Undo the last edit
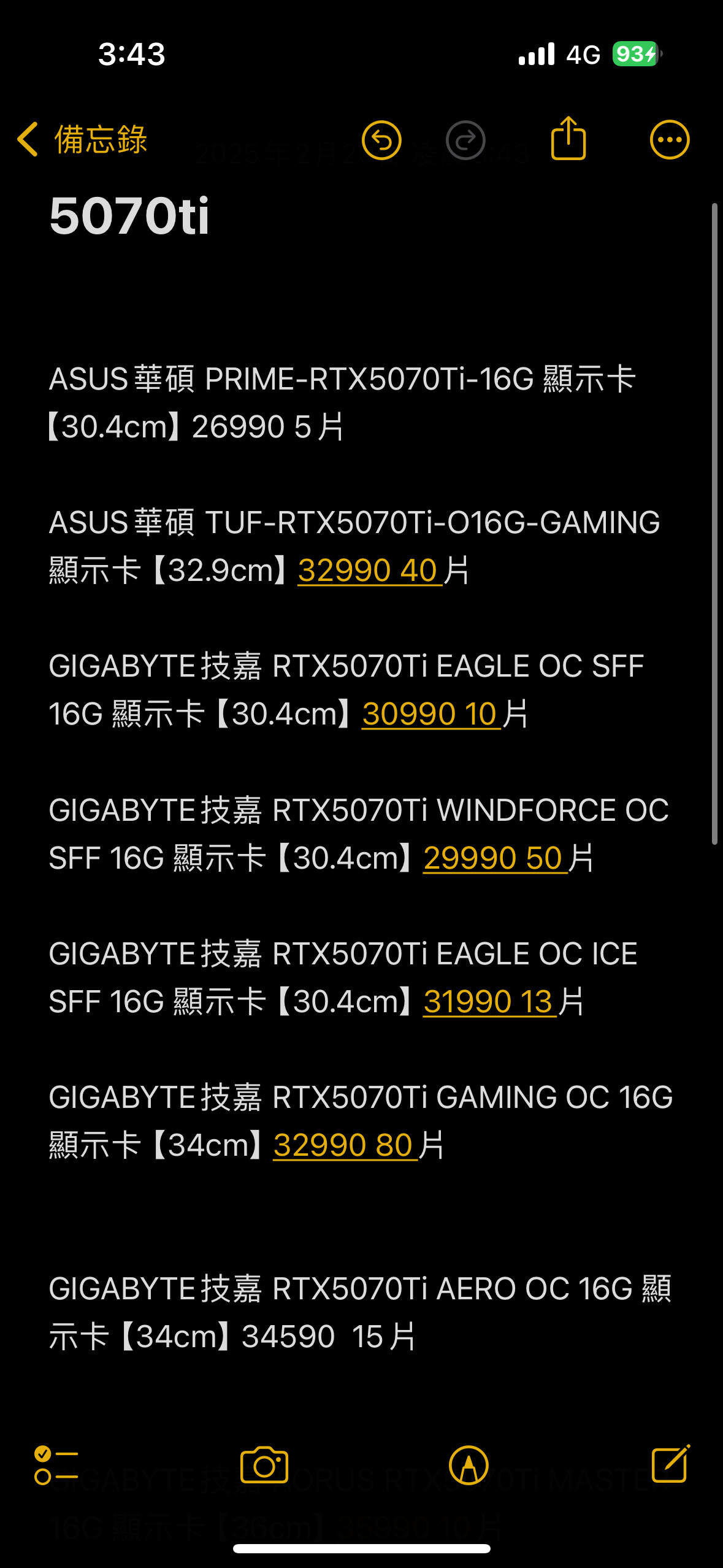The image size is (723, 1568). coord(381,140)
